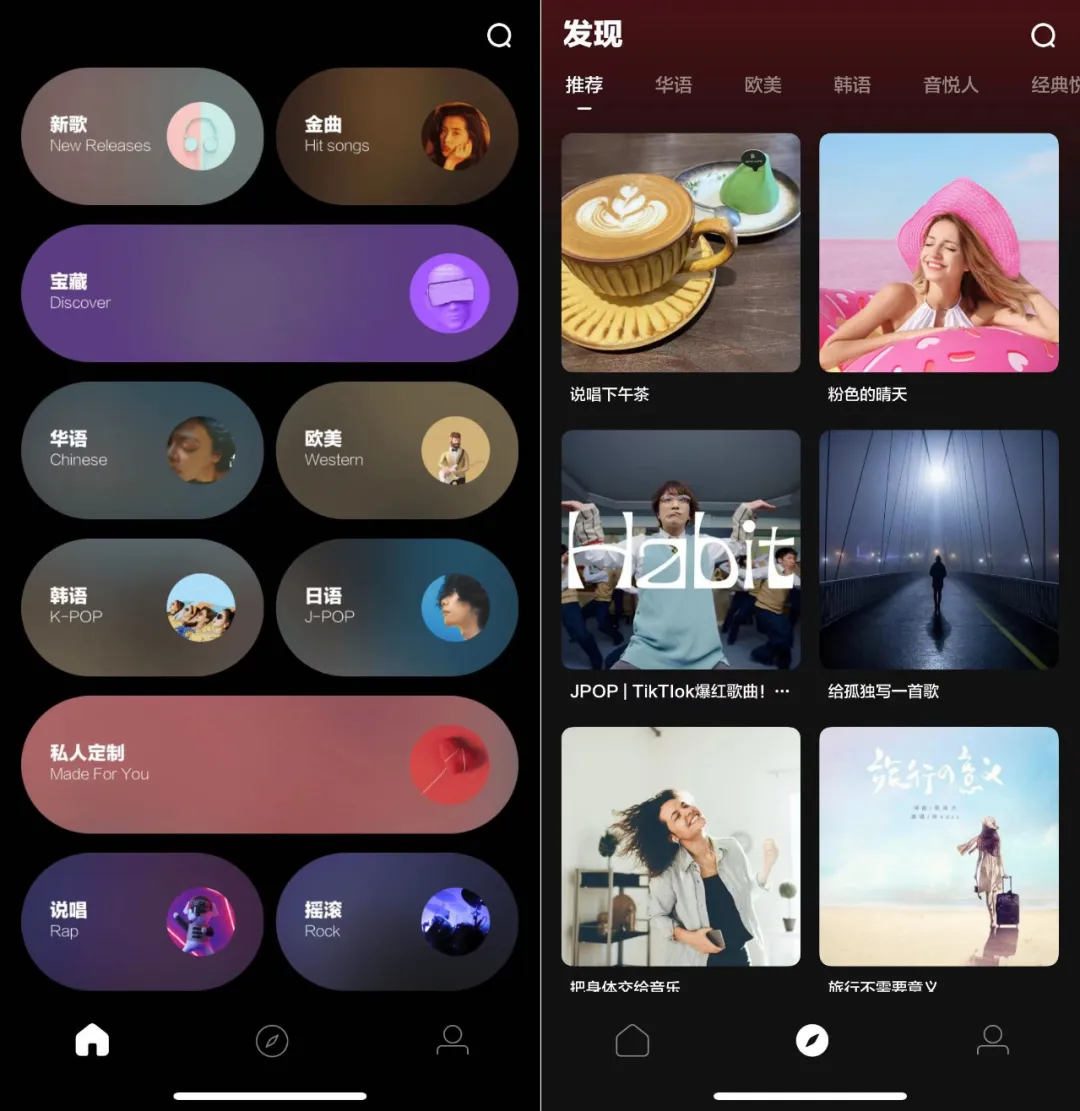
Task: Open the 旅行的意义 playlist cover
Action: (938, 846)
